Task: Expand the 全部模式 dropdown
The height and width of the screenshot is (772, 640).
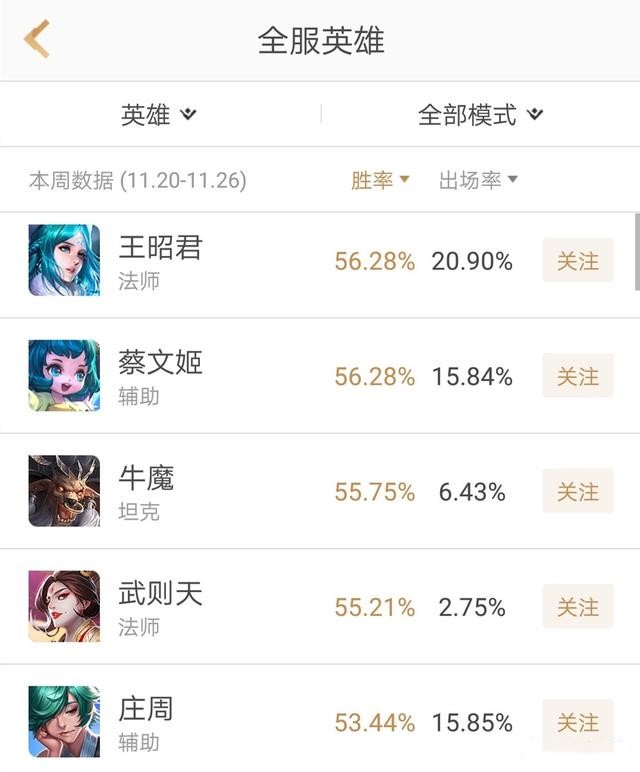Action: coord(480,115)
